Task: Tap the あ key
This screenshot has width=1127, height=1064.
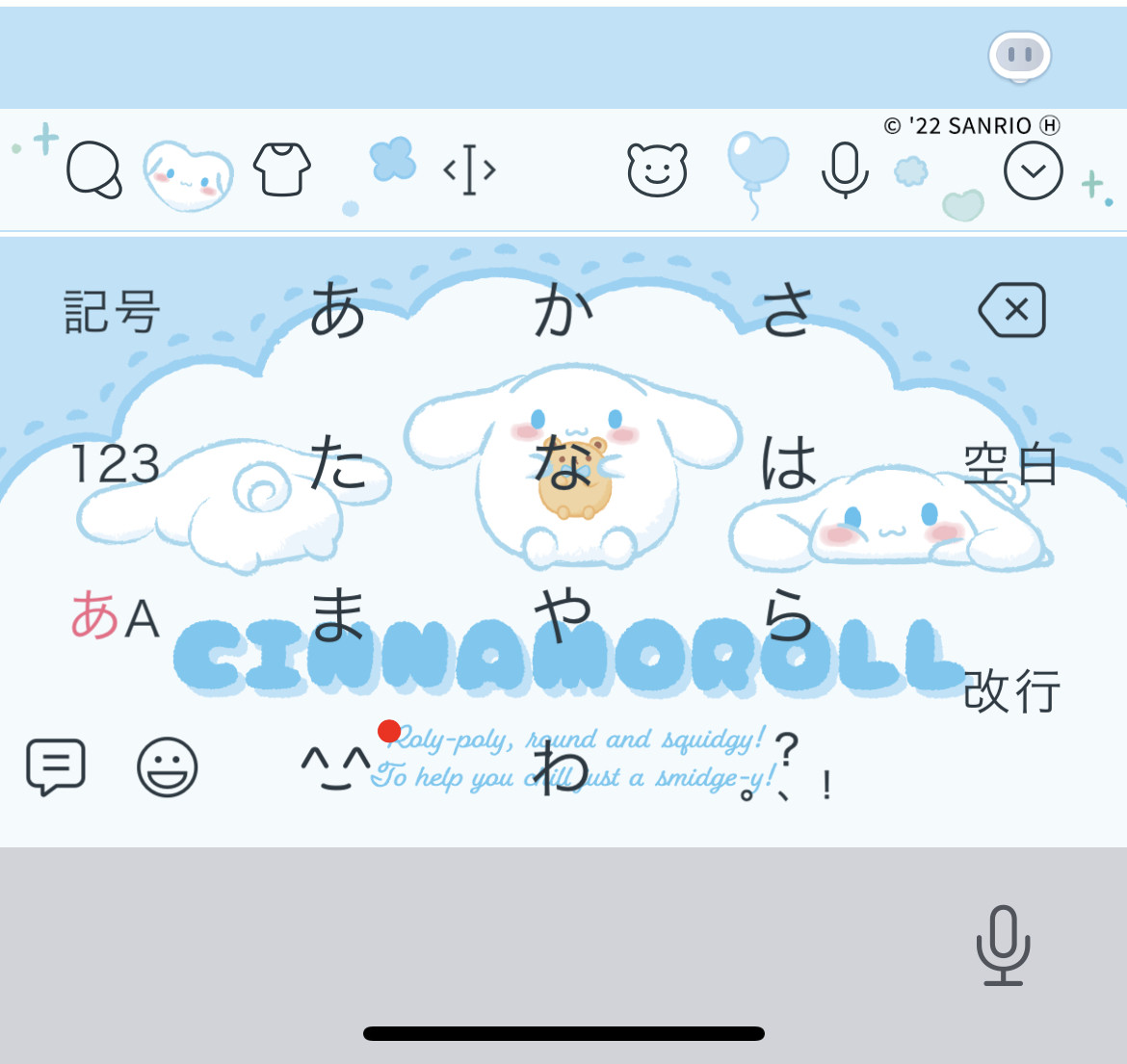Action: click(338, 311)
